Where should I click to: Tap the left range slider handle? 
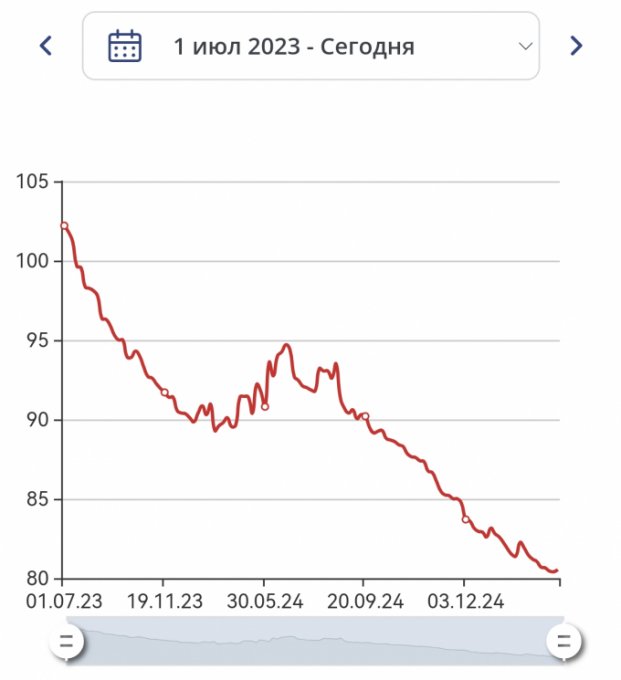tap(68, 641)
